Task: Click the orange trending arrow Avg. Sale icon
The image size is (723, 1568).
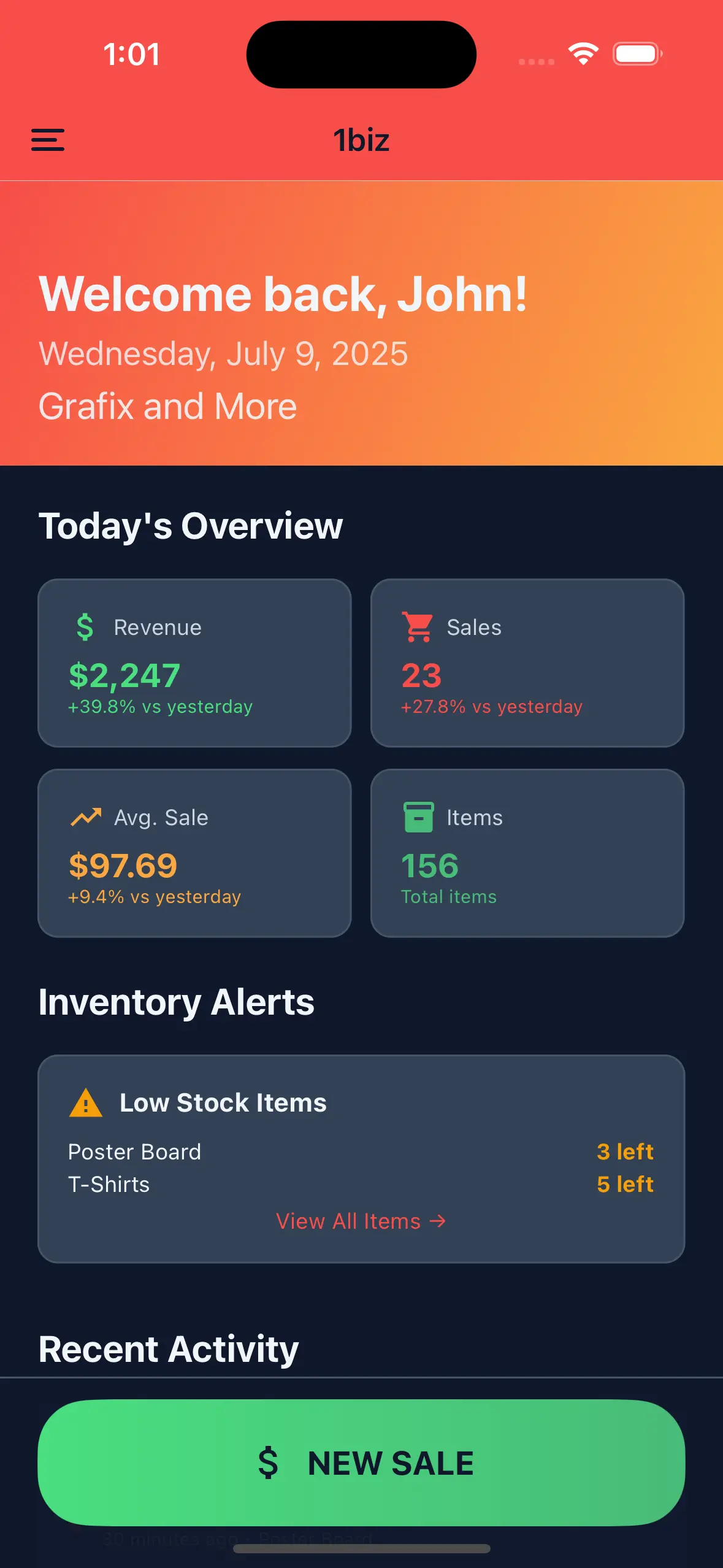Action: click(85, 816)
